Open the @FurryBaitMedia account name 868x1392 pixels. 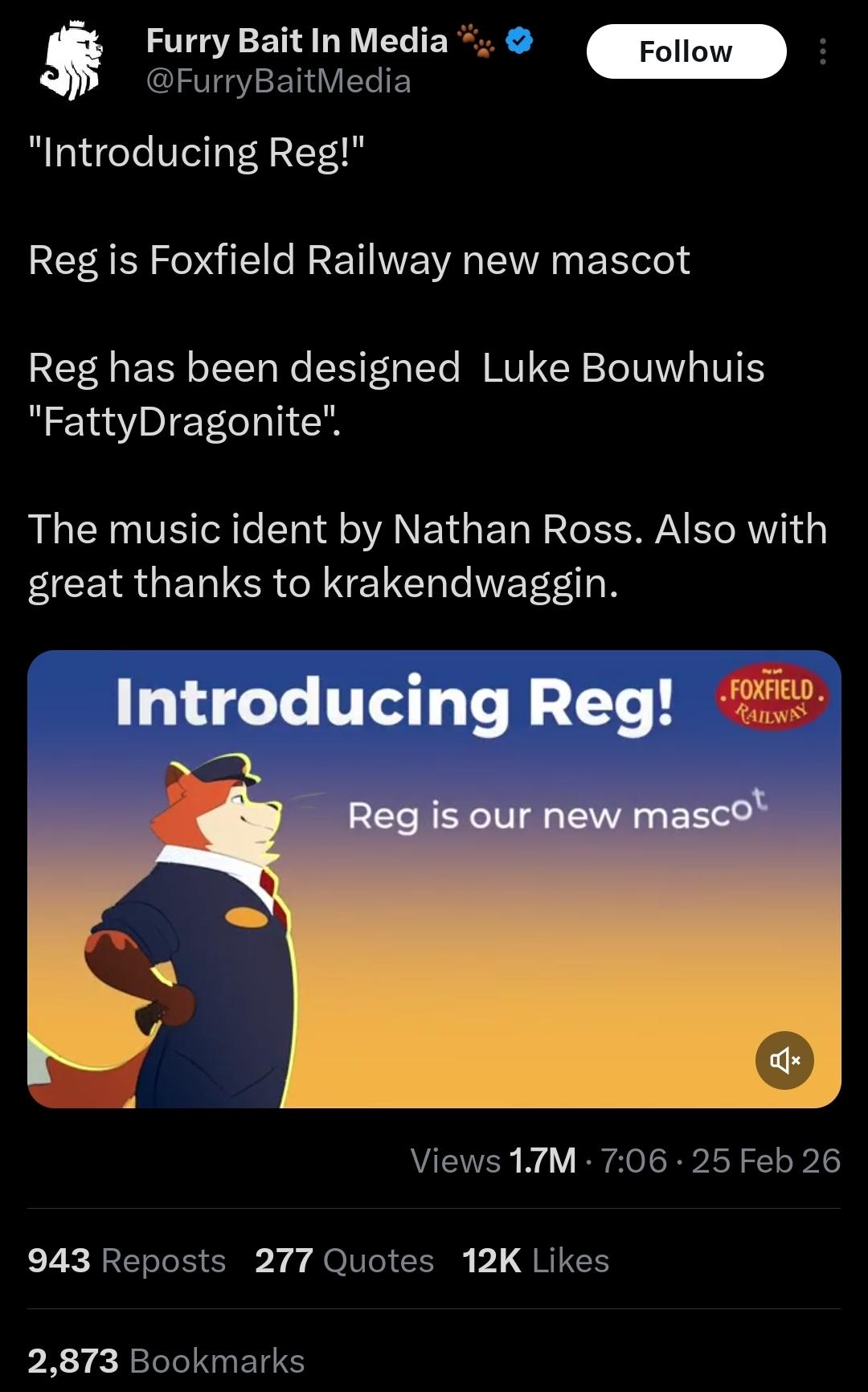point(278,81)
